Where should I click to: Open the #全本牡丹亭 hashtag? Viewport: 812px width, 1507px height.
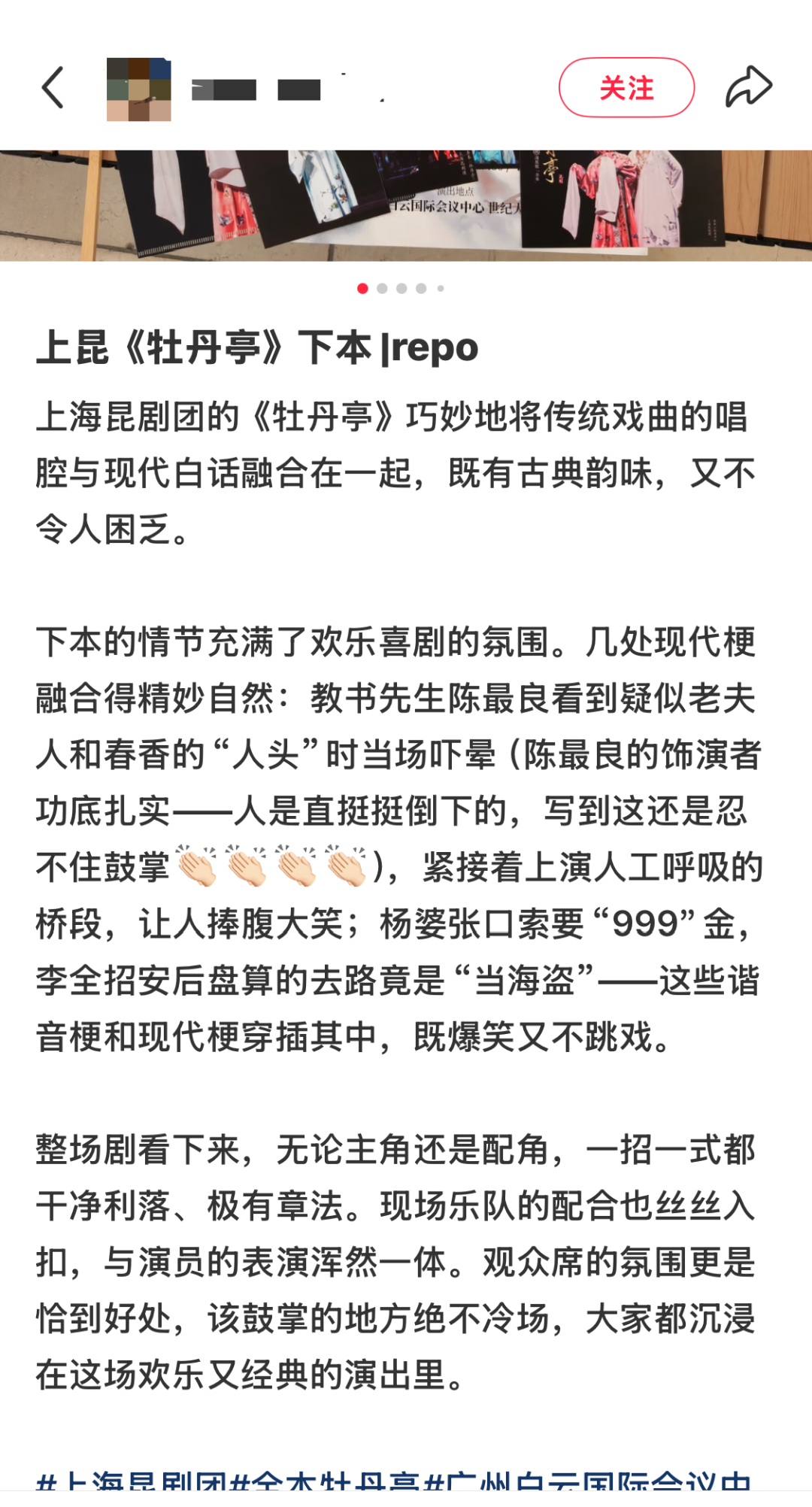click(x=325, y=1481)
